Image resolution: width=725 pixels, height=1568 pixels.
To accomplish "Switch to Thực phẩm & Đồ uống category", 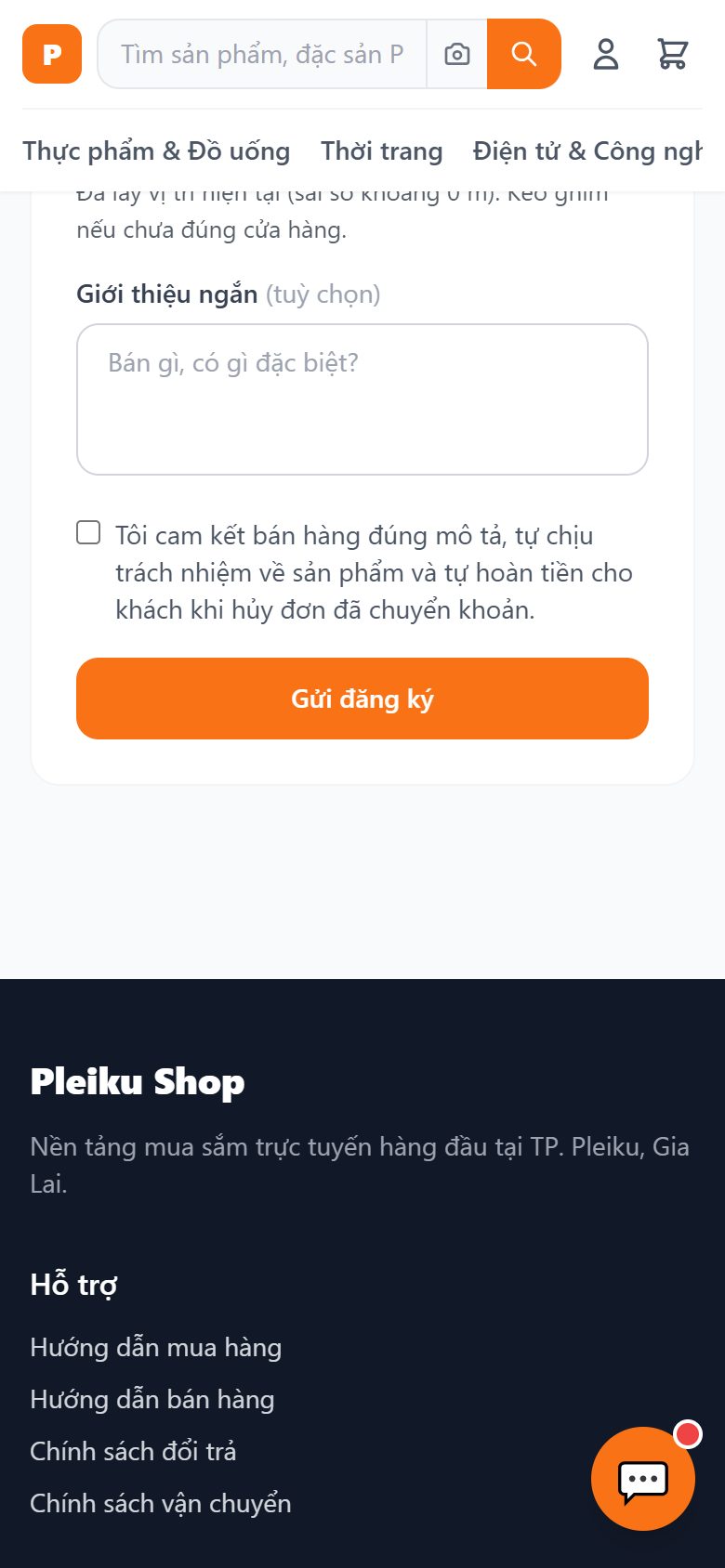I will (x=156, y=150).
